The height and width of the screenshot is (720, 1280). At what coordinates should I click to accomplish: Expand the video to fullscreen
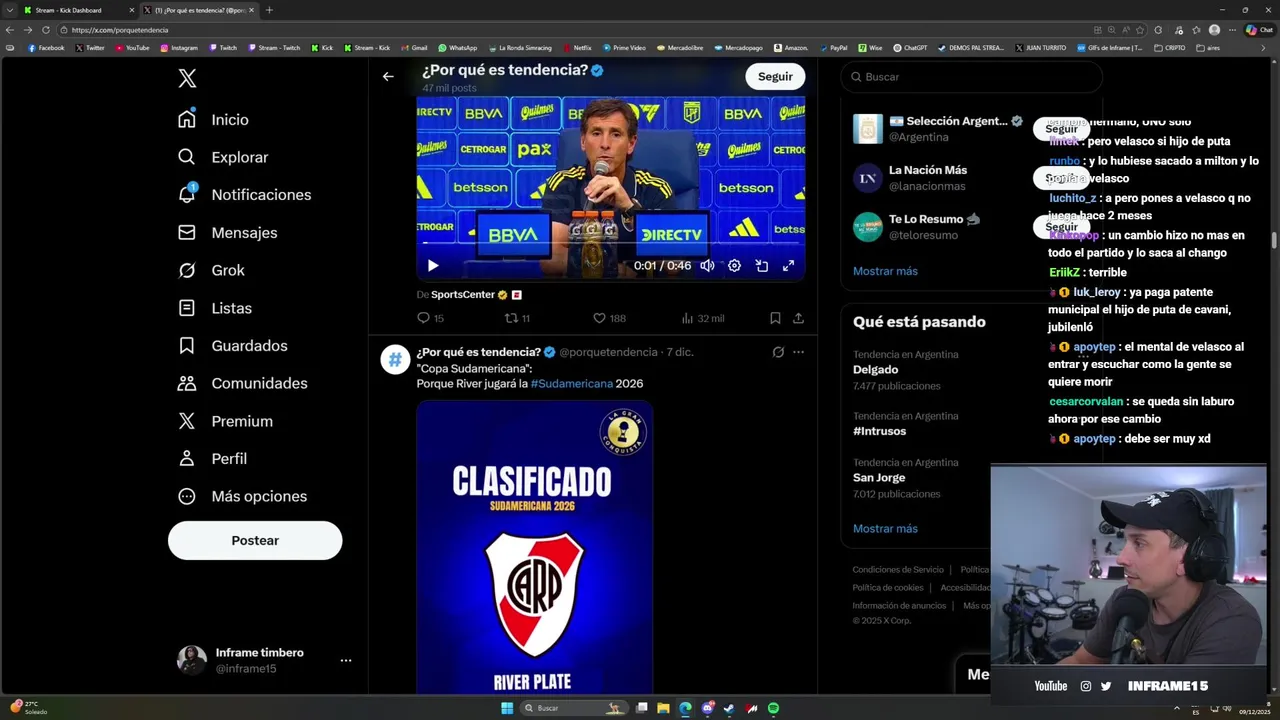coord(788,266)
